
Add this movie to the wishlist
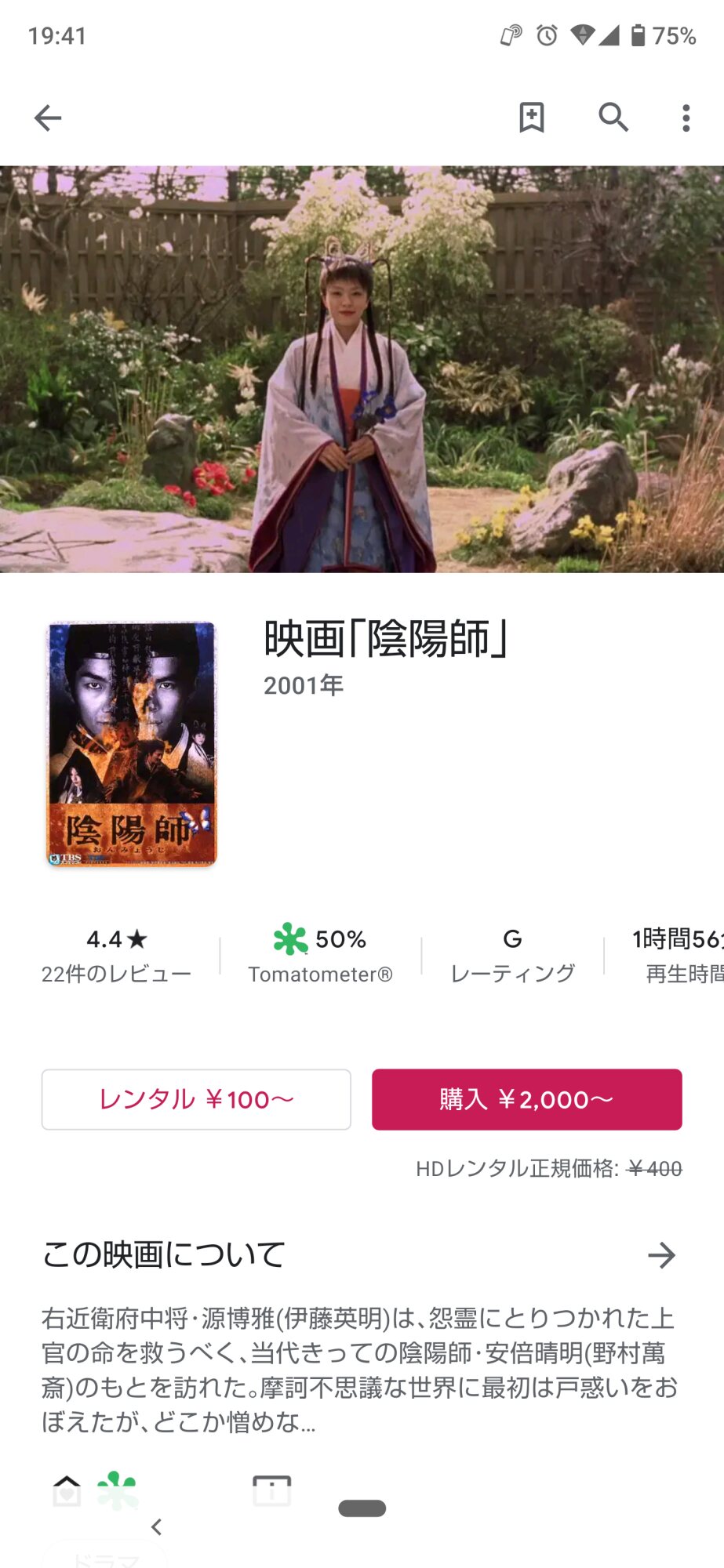(531, 118)
